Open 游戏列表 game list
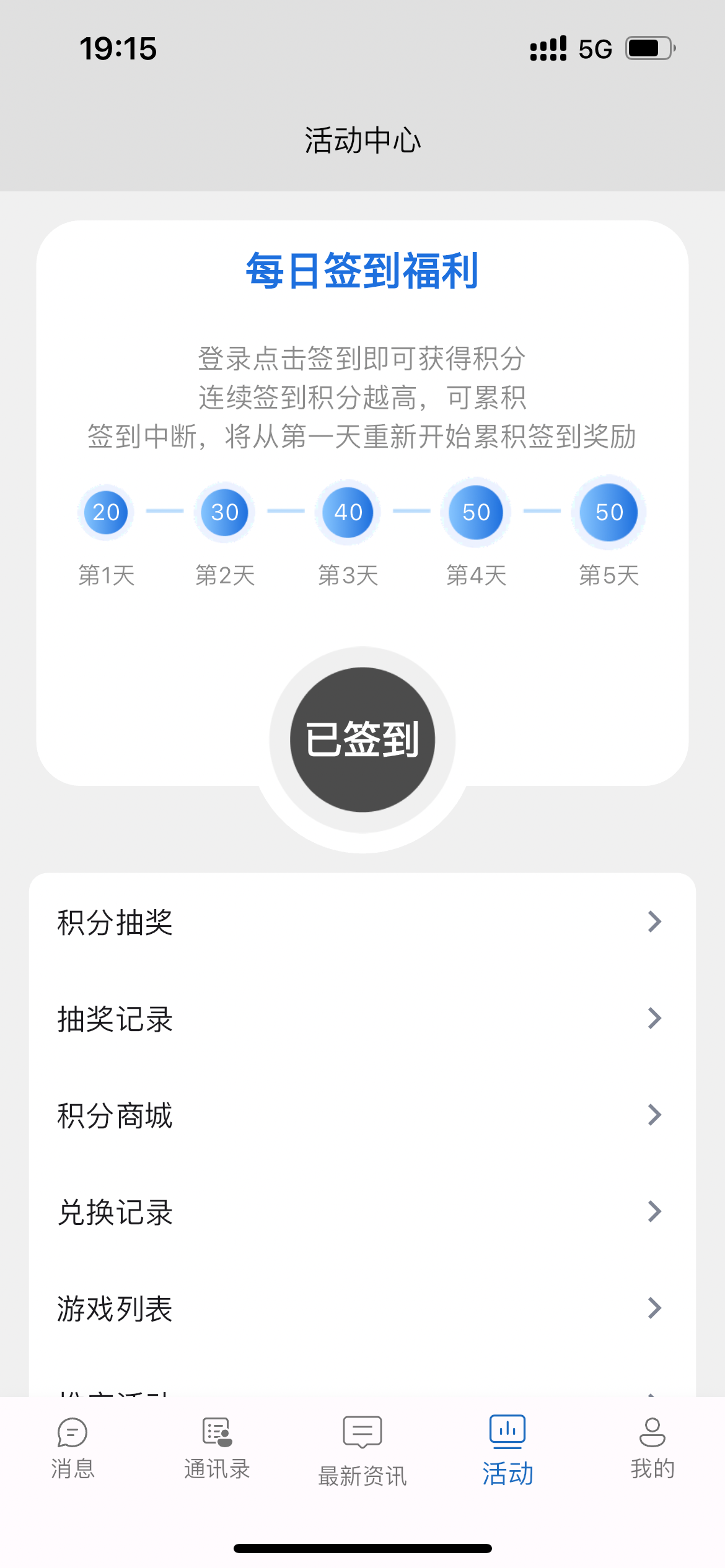 click(362, 1309)
